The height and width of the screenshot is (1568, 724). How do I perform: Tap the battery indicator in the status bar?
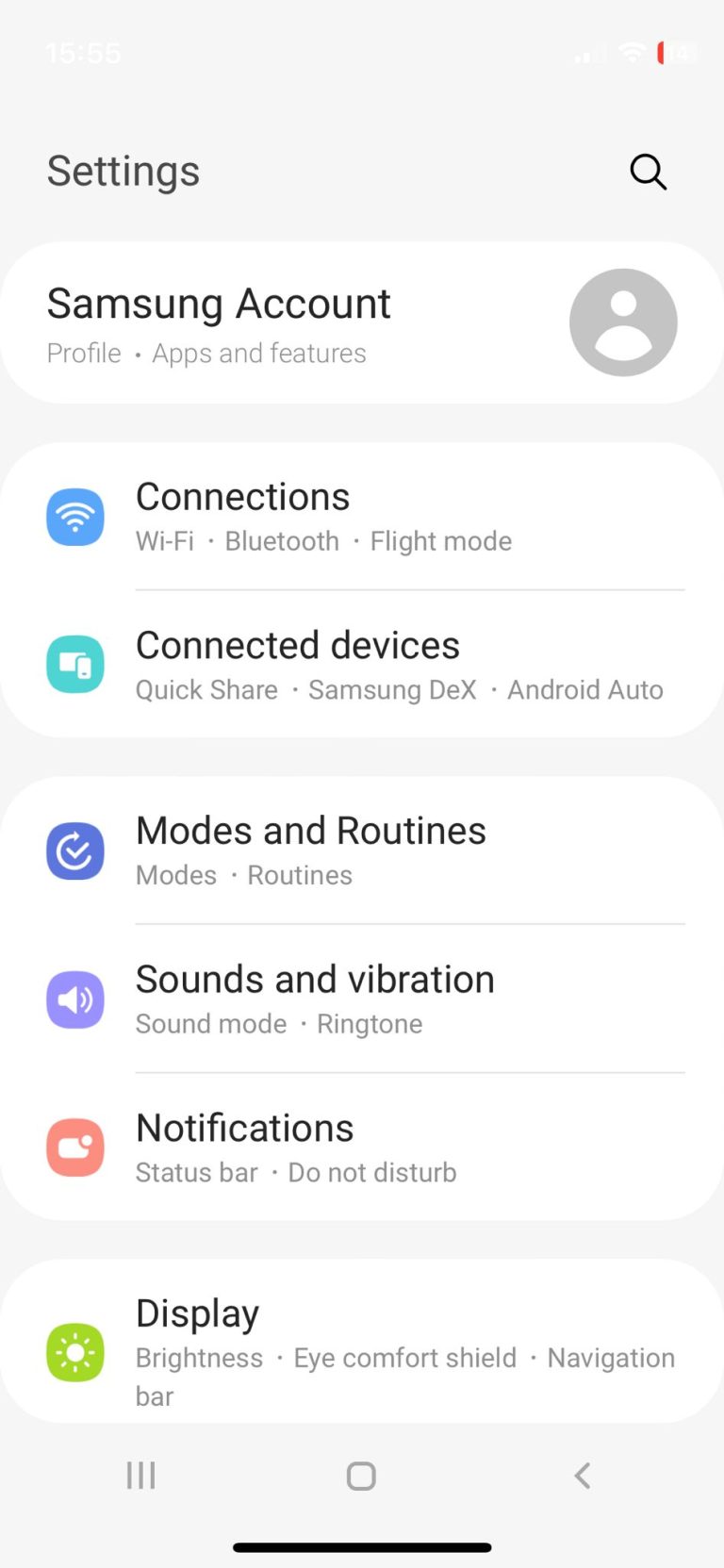[675, 54]
